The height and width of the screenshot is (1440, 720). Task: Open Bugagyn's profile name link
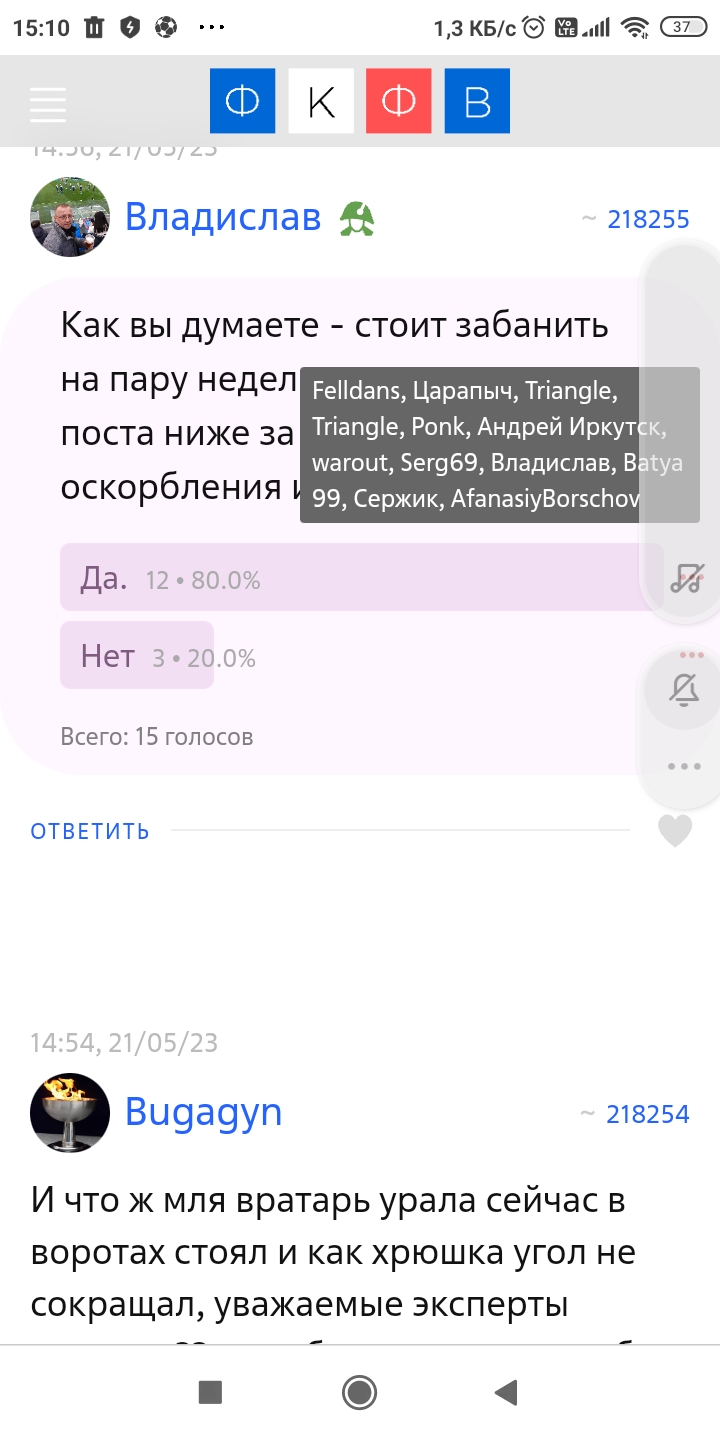click(x=203, y=1112)
